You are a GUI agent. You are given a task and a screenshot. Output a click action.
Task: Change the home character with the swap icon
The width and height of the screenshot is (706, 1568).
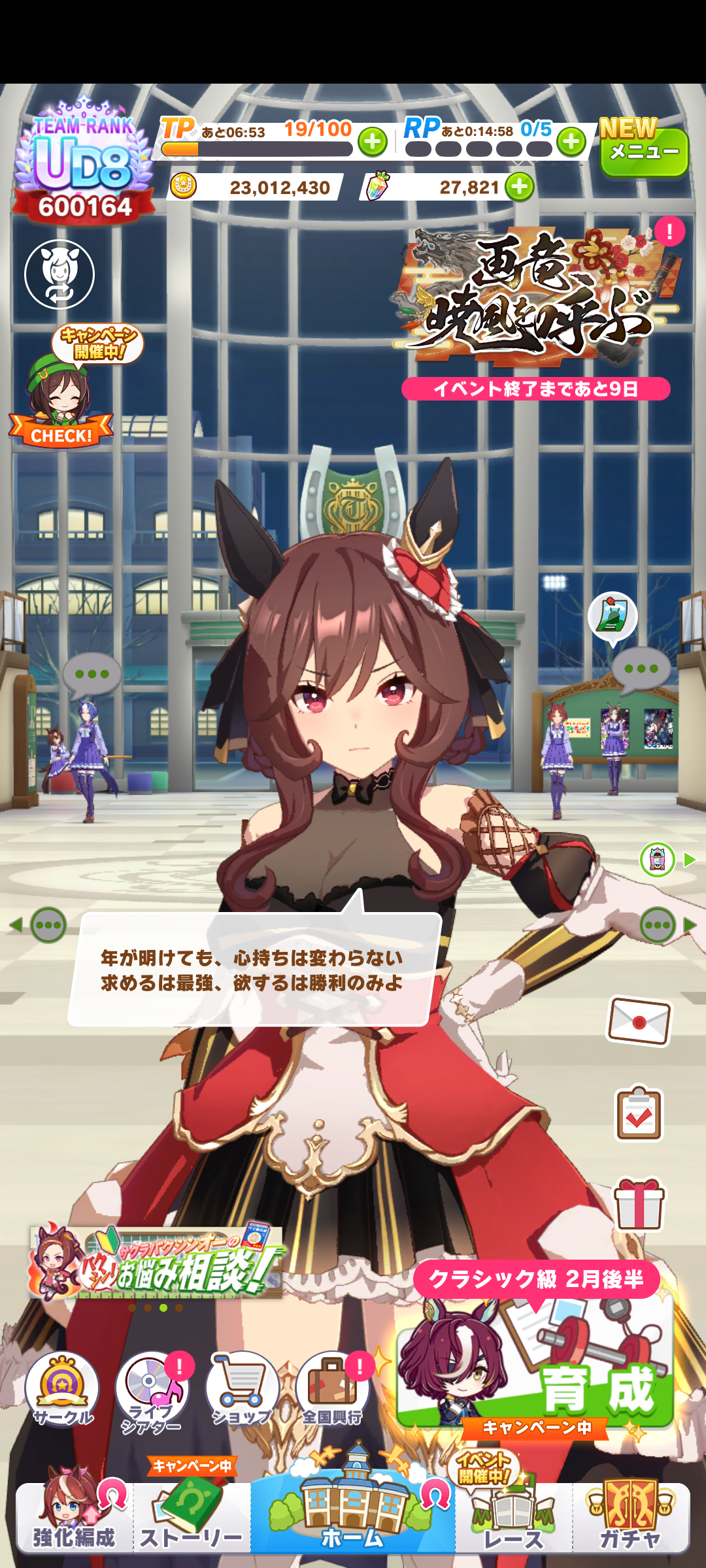point(59,274)
